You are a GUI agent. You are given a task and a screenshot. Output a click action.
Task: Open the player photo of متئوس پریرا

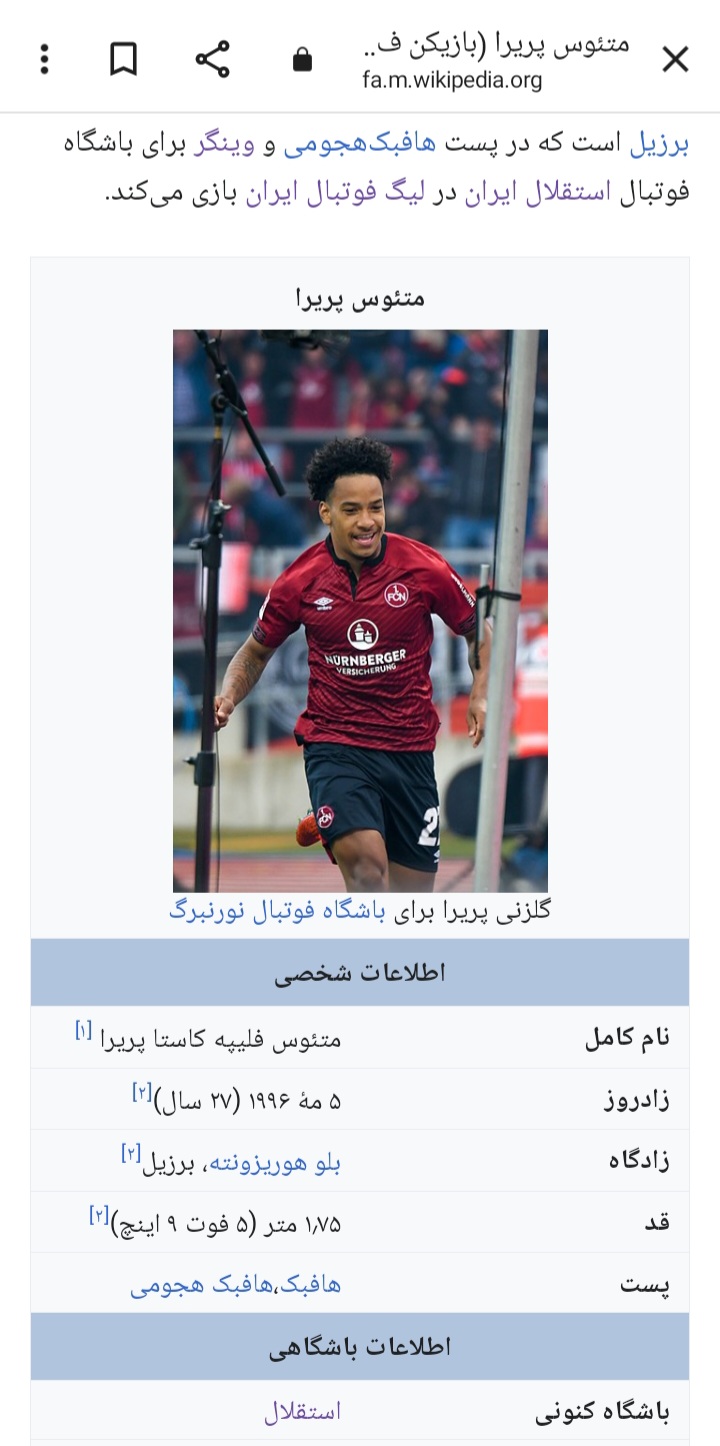pos(360,610)
